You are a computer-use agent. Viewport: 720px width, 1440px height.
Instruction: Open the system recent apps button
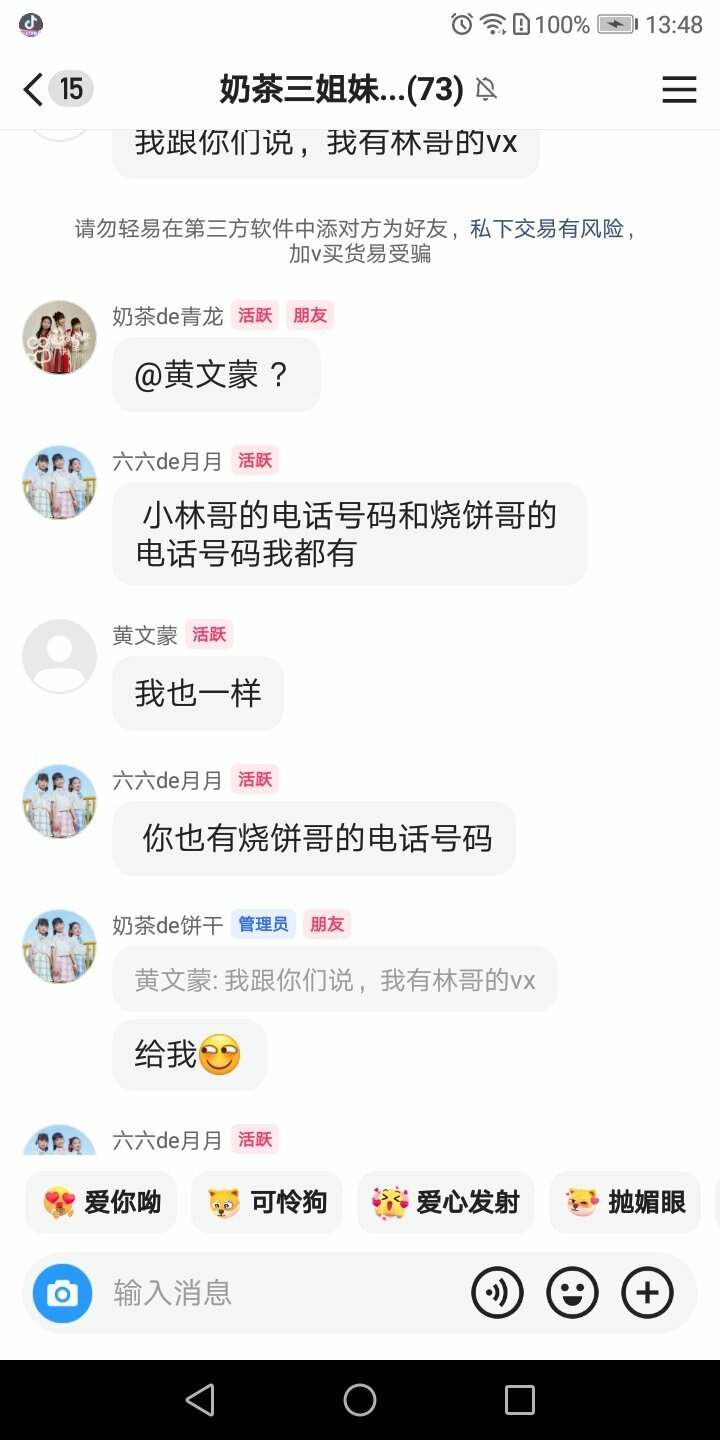(519, 1400)
